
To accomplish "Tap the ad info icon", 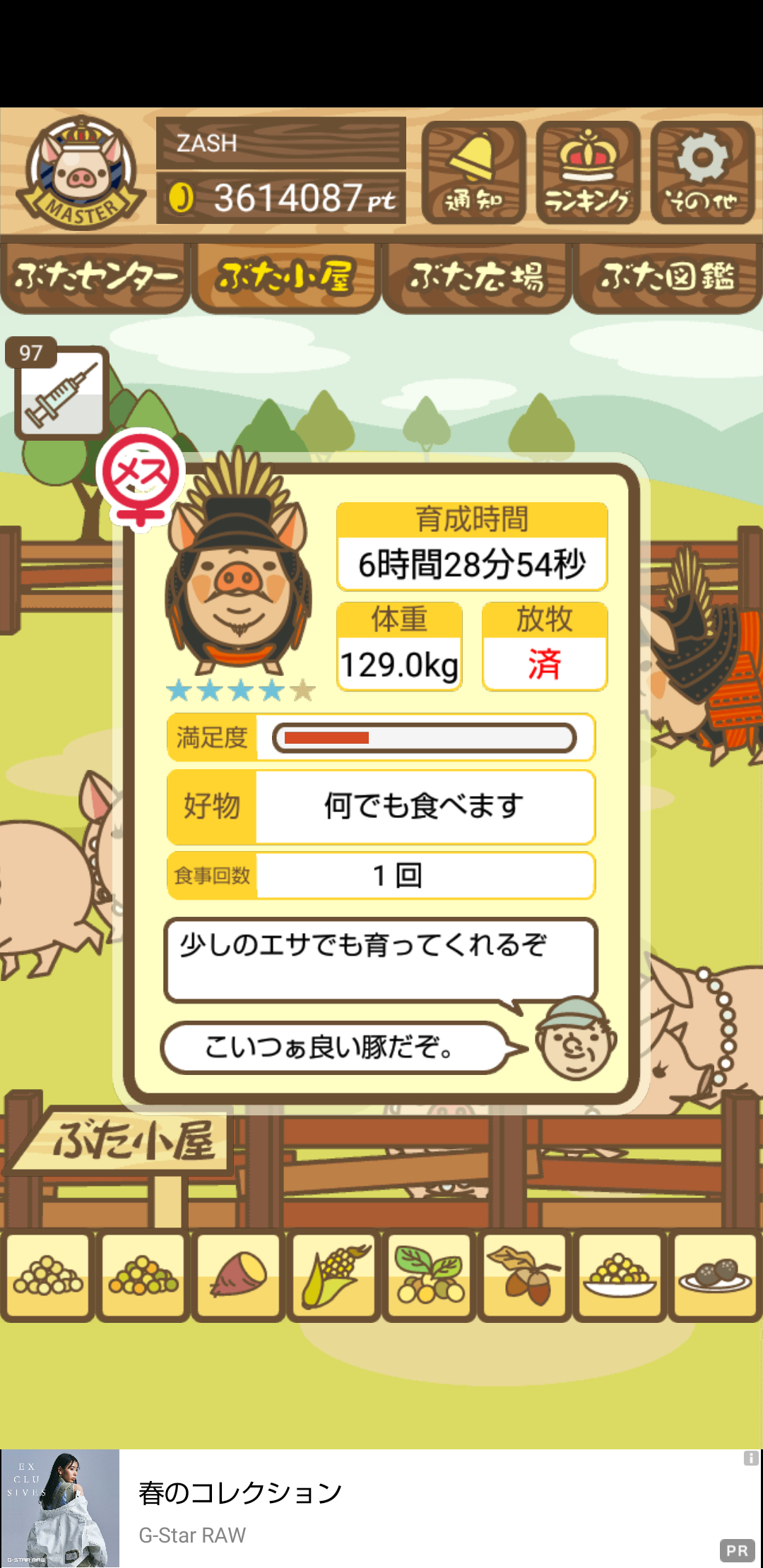I will [x=751, y=1459].
